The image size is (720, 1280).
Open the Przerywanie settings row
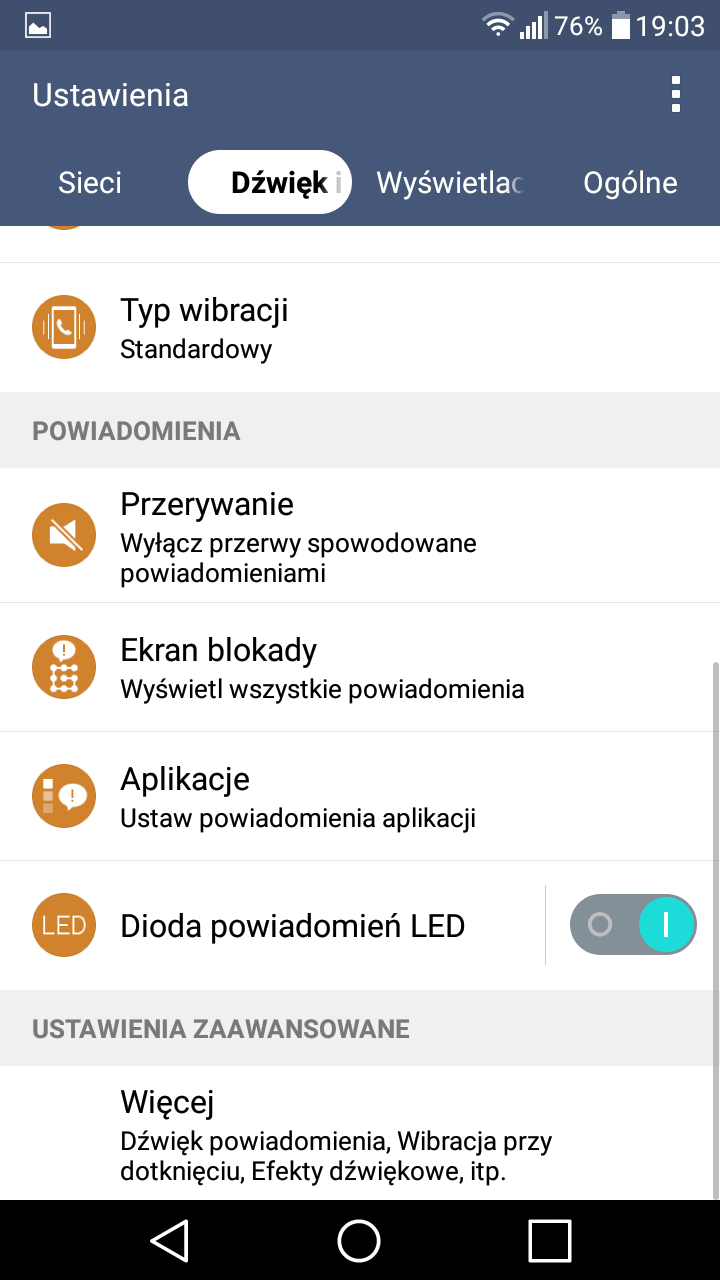click(x=360, y=535)
